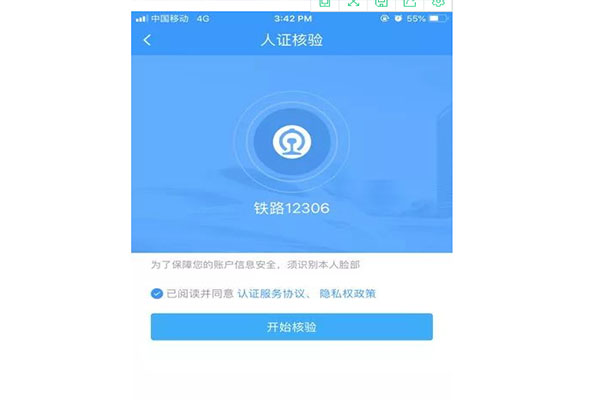Untick the 已阅读并同意 agreement checkbox
Viewport: 600px width, 400px height.
pyautogui.click(x=157, y=294)
